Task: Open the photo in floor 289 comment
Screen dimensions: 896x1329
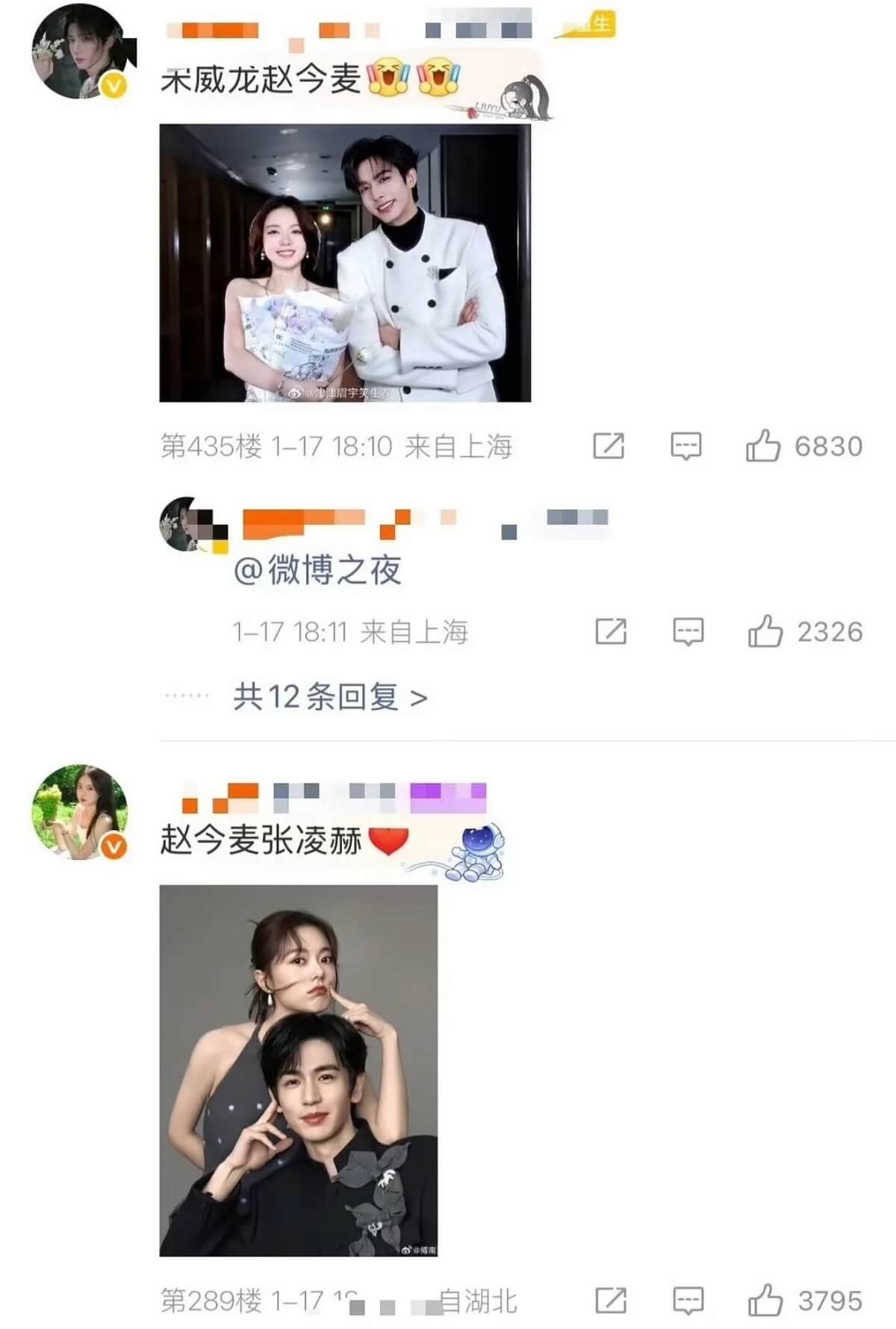Action: point(299,1070)
